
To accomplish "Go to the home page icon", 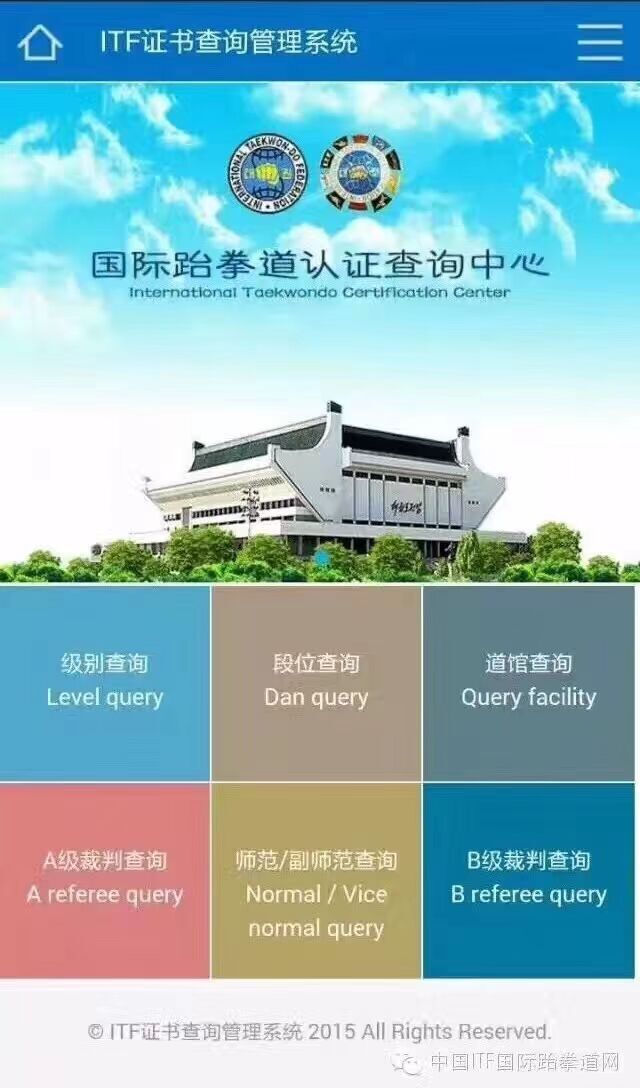I will click(x=40, y=42).
